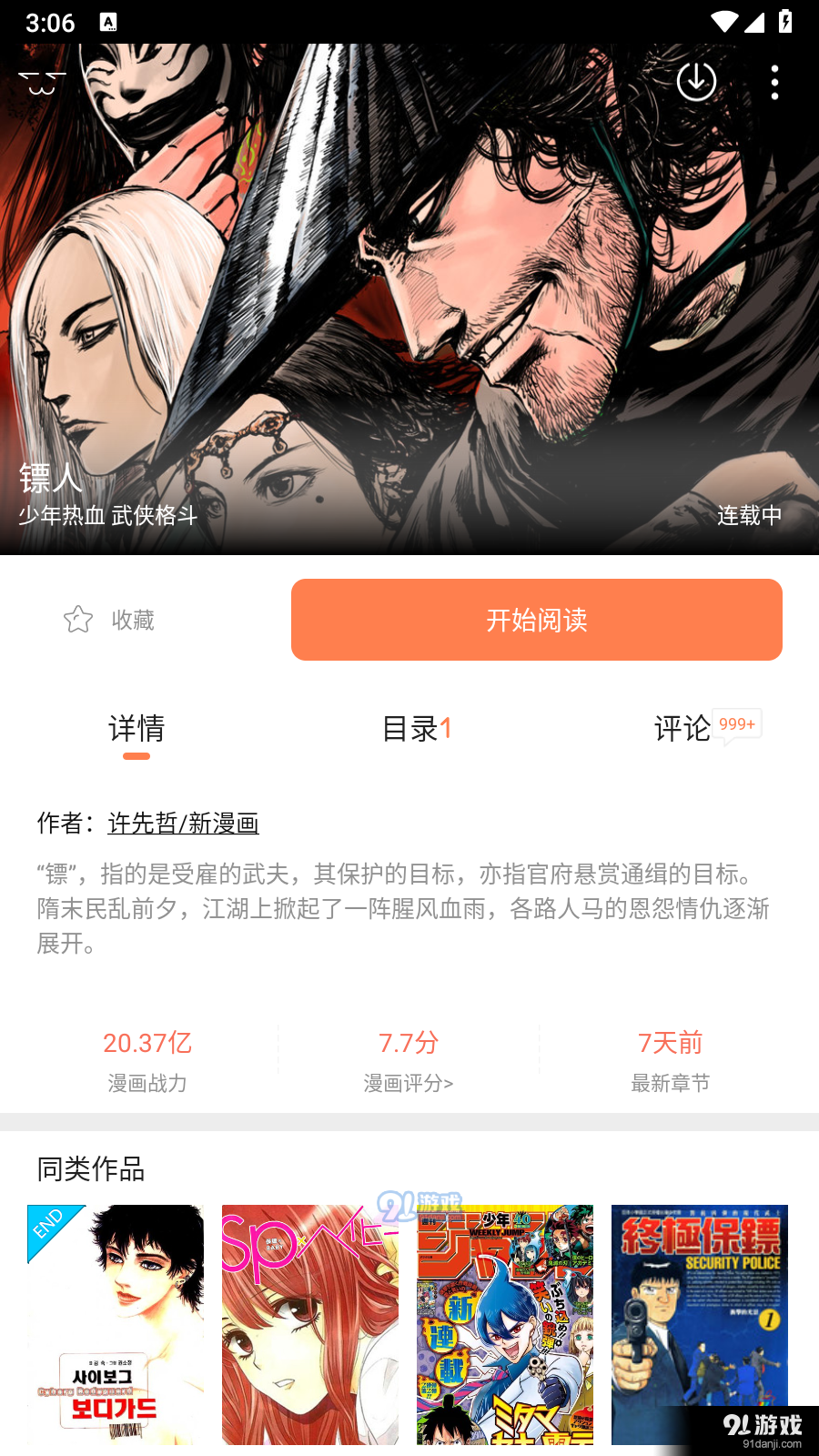Open the three-dot overflow menu
The width and height of the screenshot is (819, 1456).
point(774,82)
